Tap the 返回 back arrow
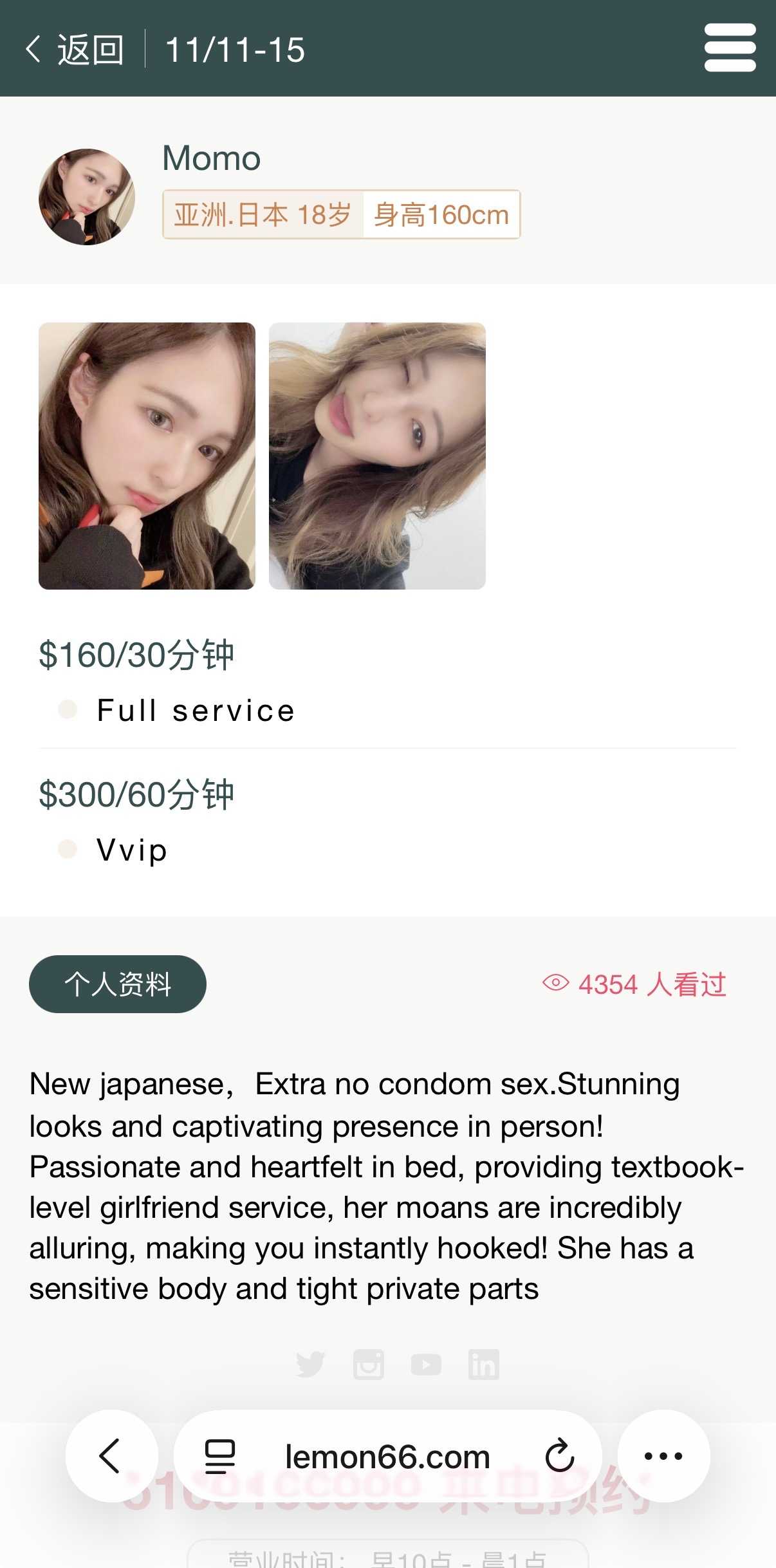The width and height of the screenshot is (776, 1568). (74, 50)
